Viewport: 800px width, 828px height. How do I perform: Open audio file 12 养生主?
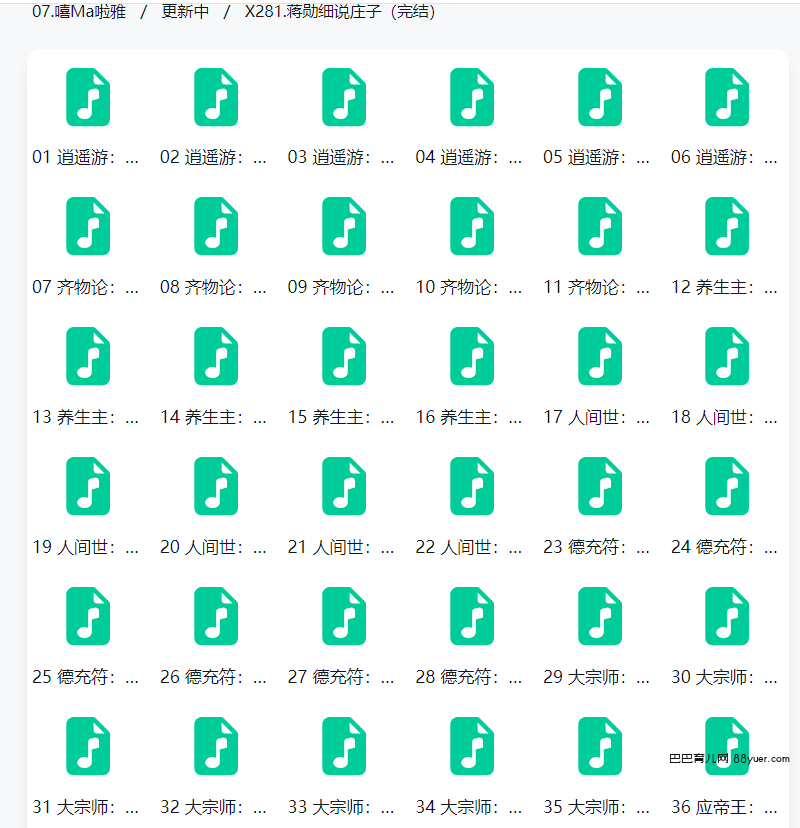point(727,226)
